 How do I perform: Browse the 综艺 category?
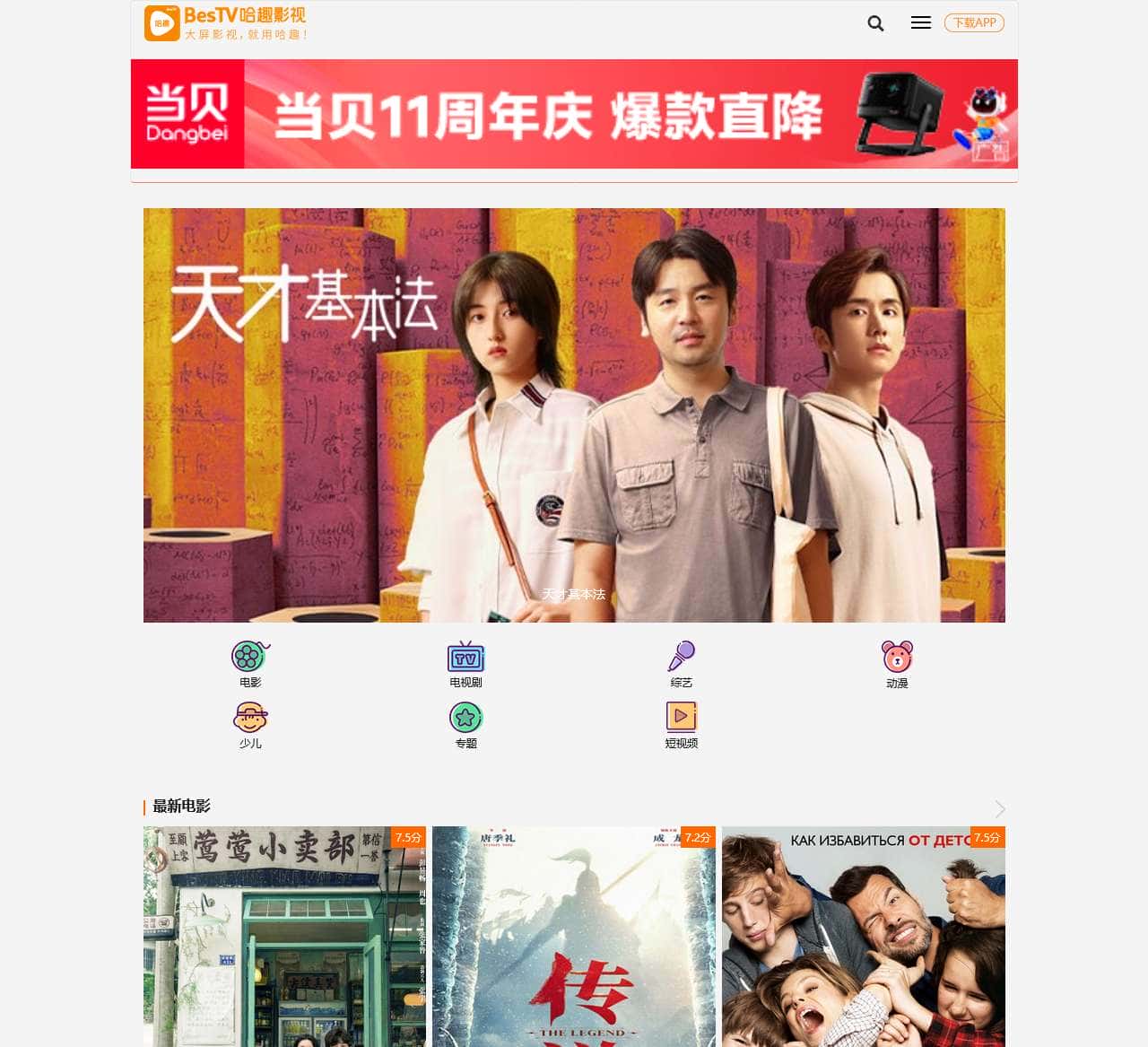tap(681, 664)
